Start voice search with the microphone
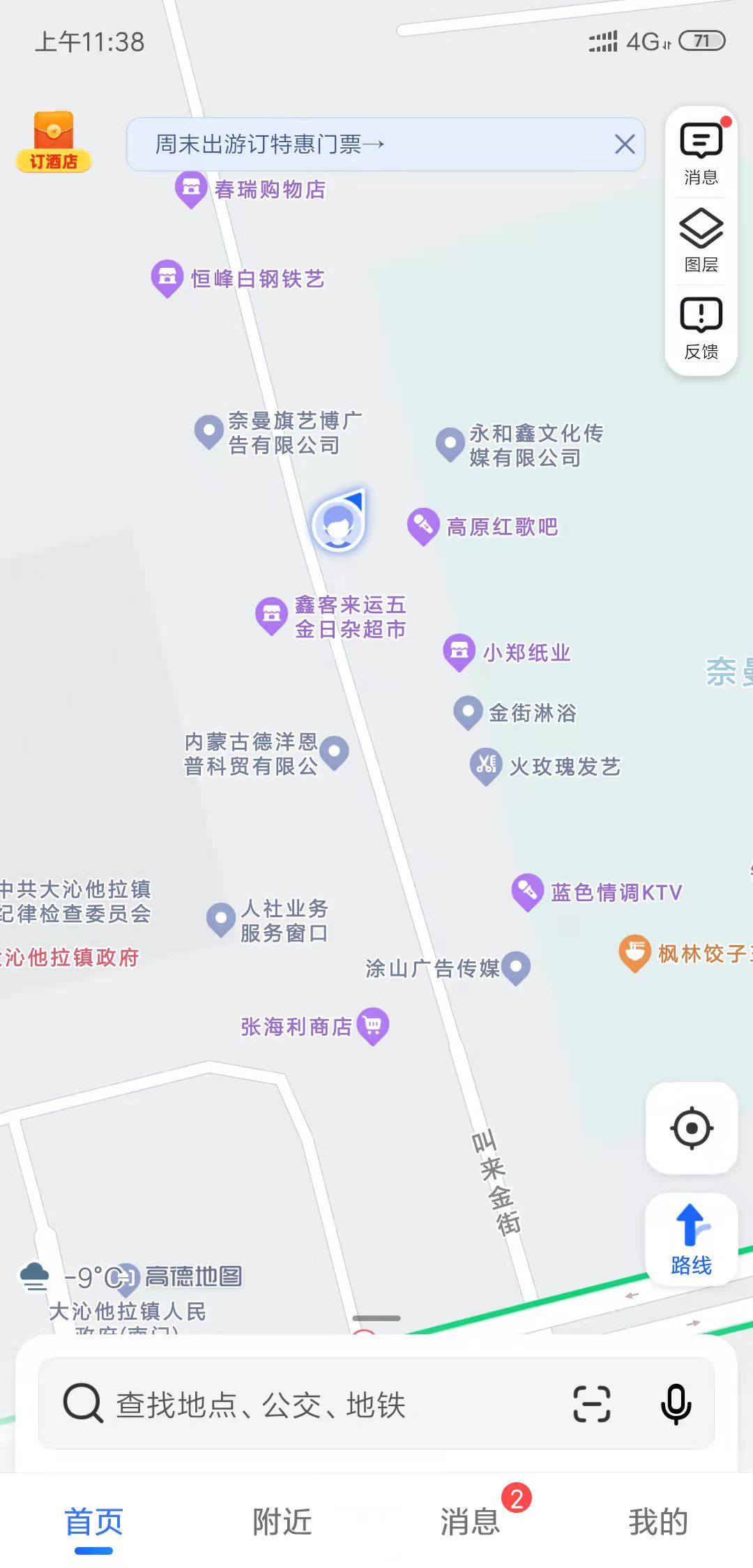 click(676, 1404)
